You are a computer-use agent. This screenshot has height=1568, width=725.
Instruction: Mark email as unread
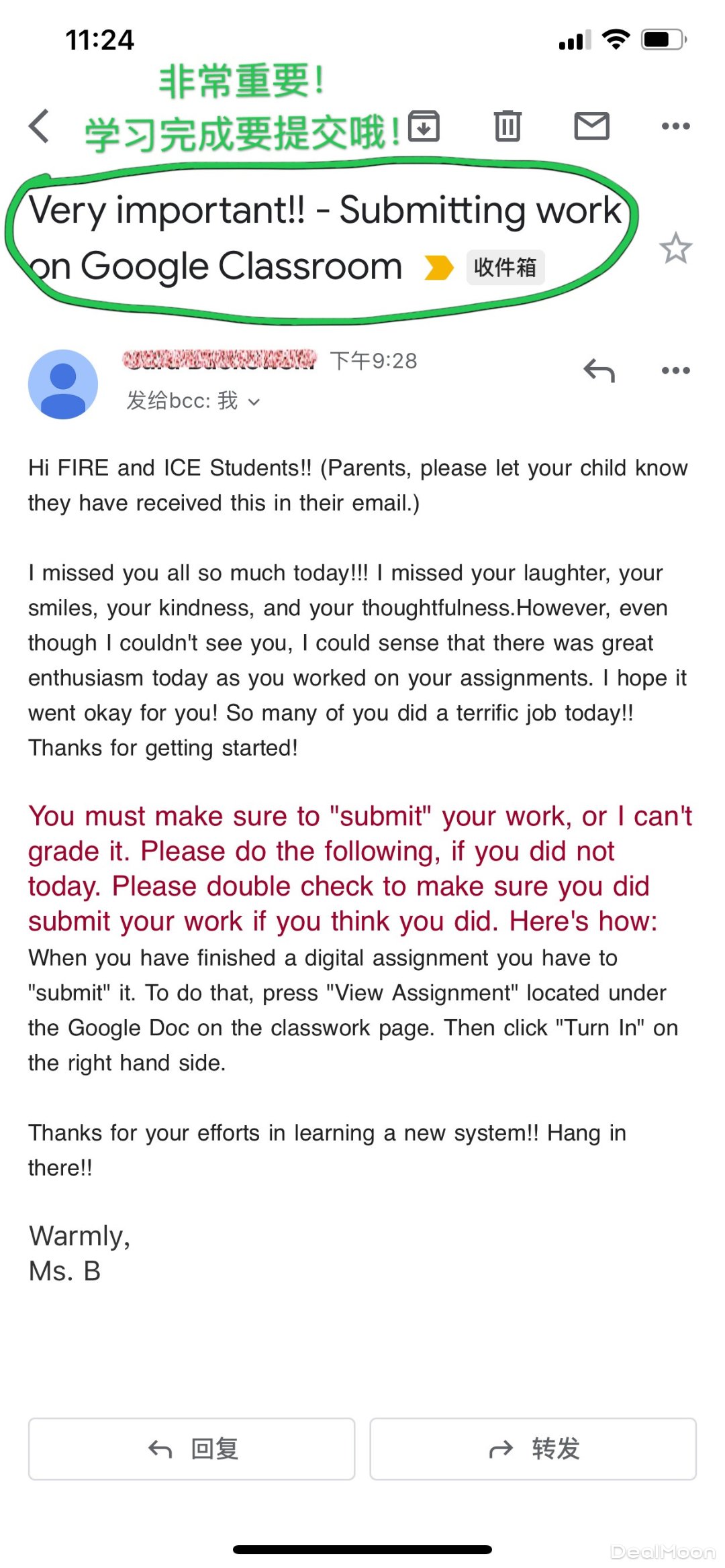point(591,126)
